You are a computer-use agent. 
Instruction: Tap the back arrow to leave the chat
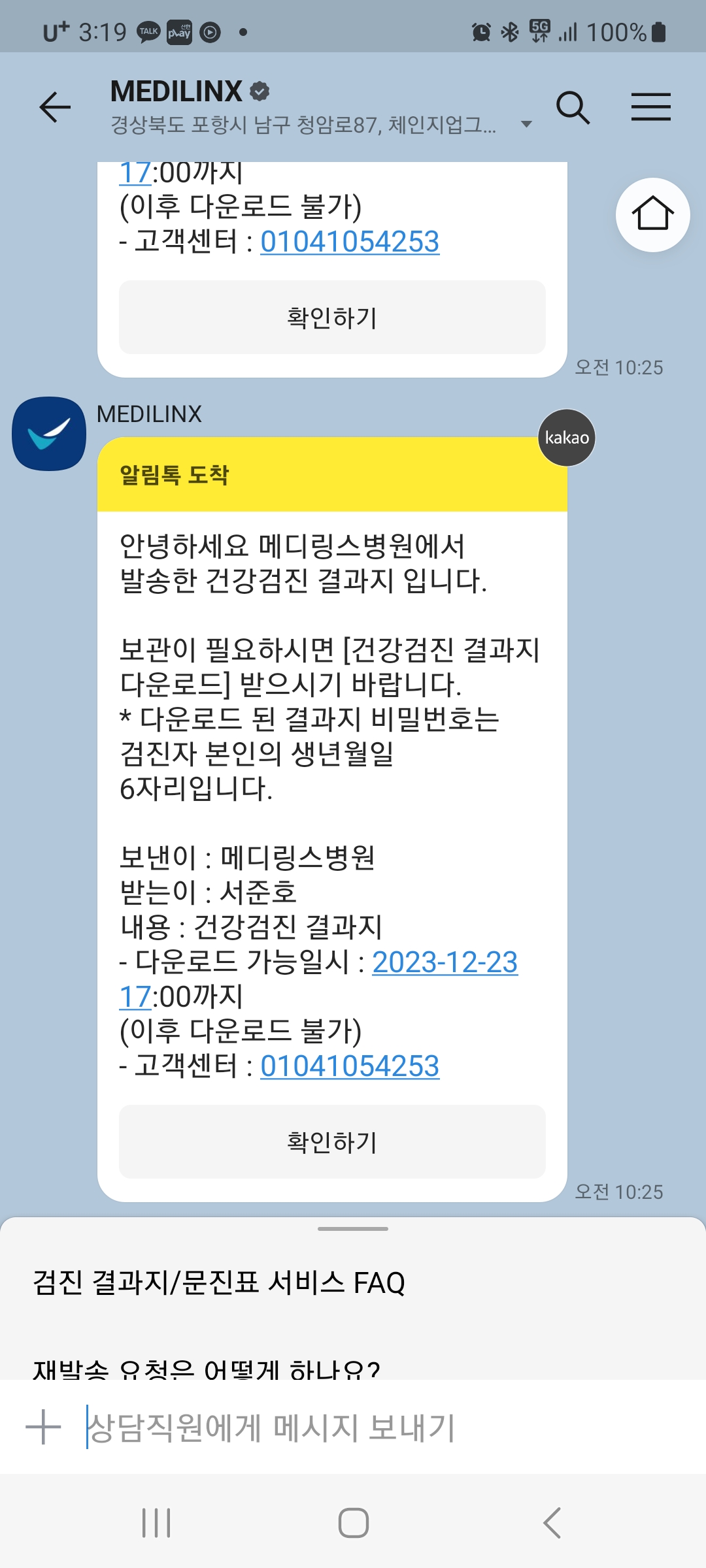55,107
